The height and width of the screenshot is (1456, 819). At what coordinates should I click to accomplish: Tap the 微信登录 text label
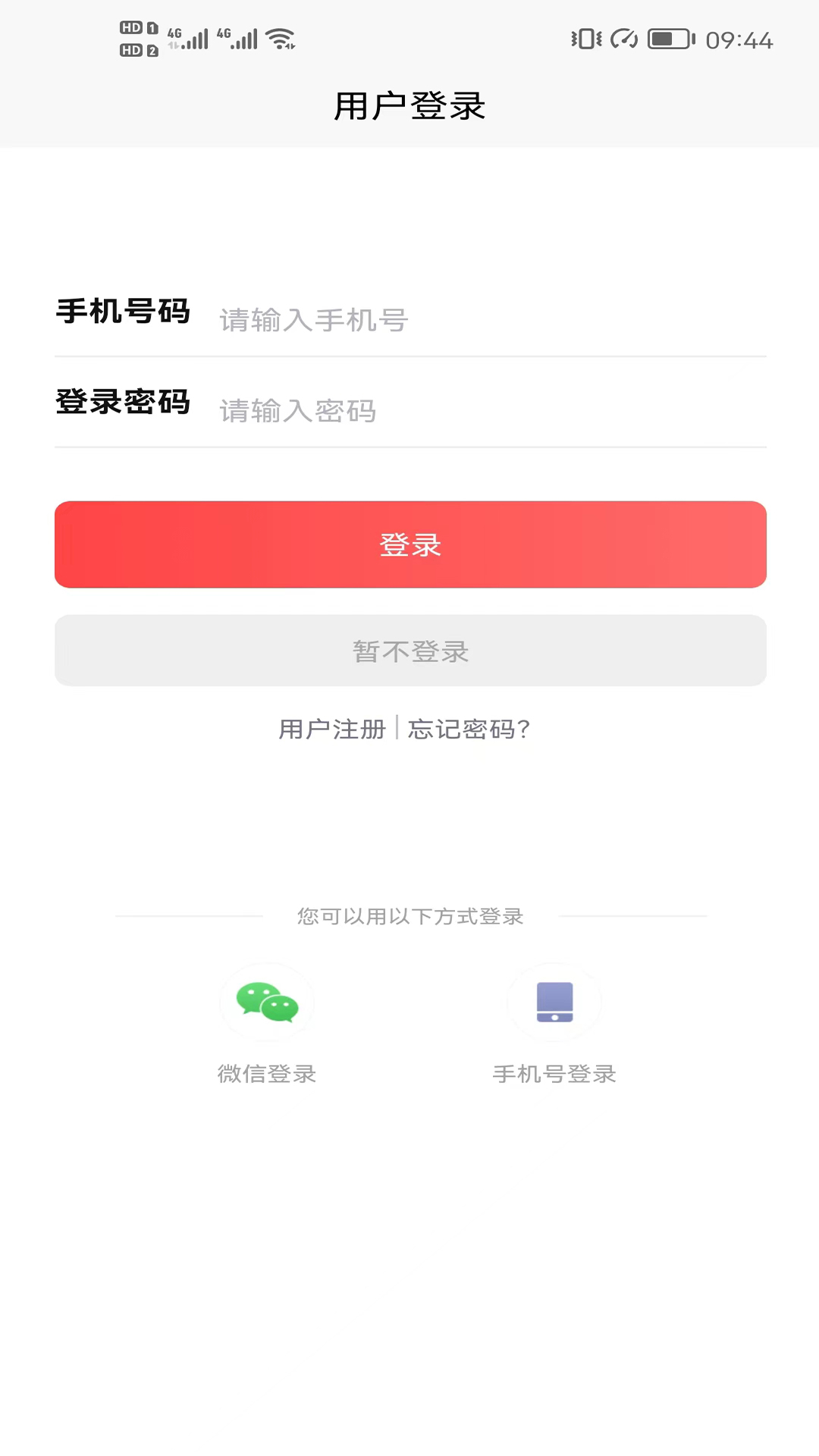pos(267,1074)
